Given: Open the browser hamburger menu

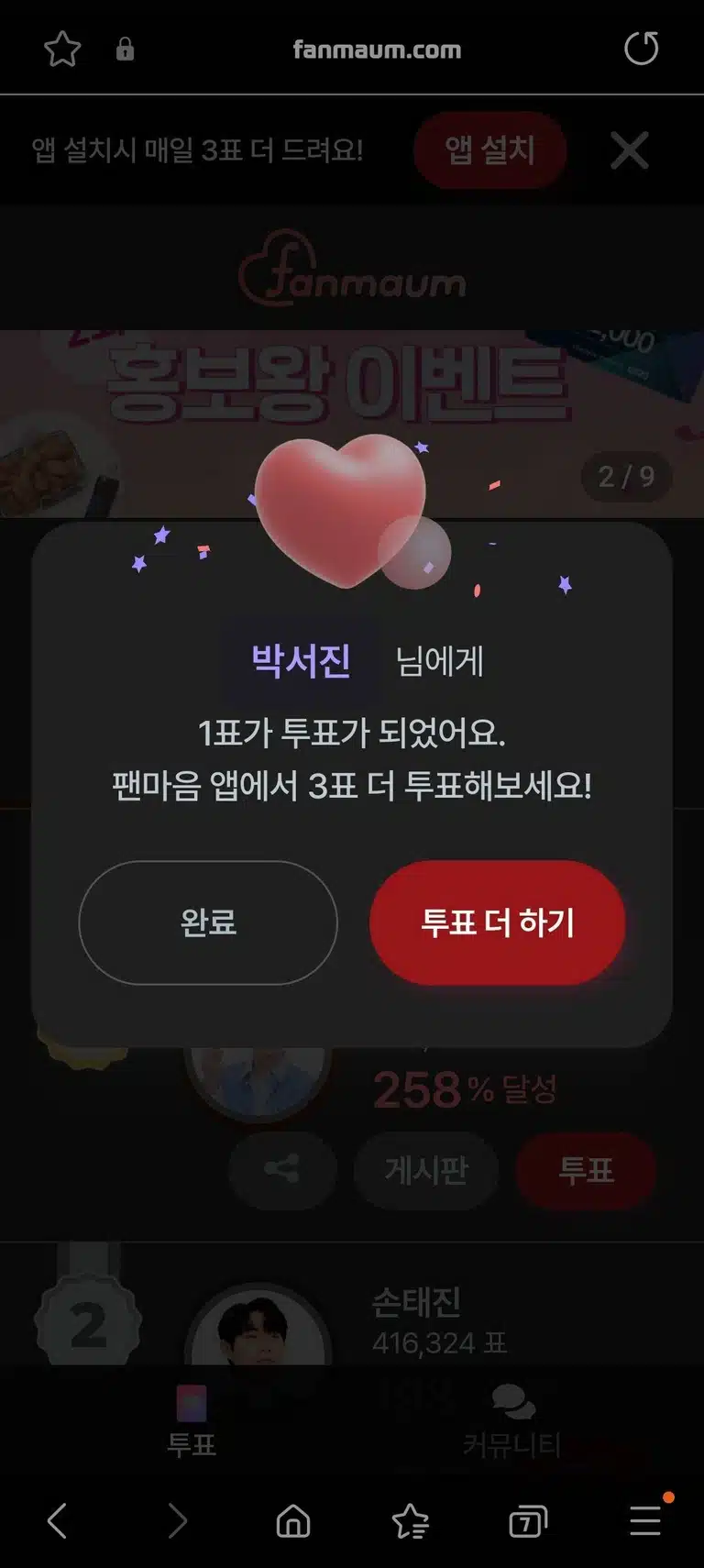Looking at the screenshot, I should coord(646,1519).
